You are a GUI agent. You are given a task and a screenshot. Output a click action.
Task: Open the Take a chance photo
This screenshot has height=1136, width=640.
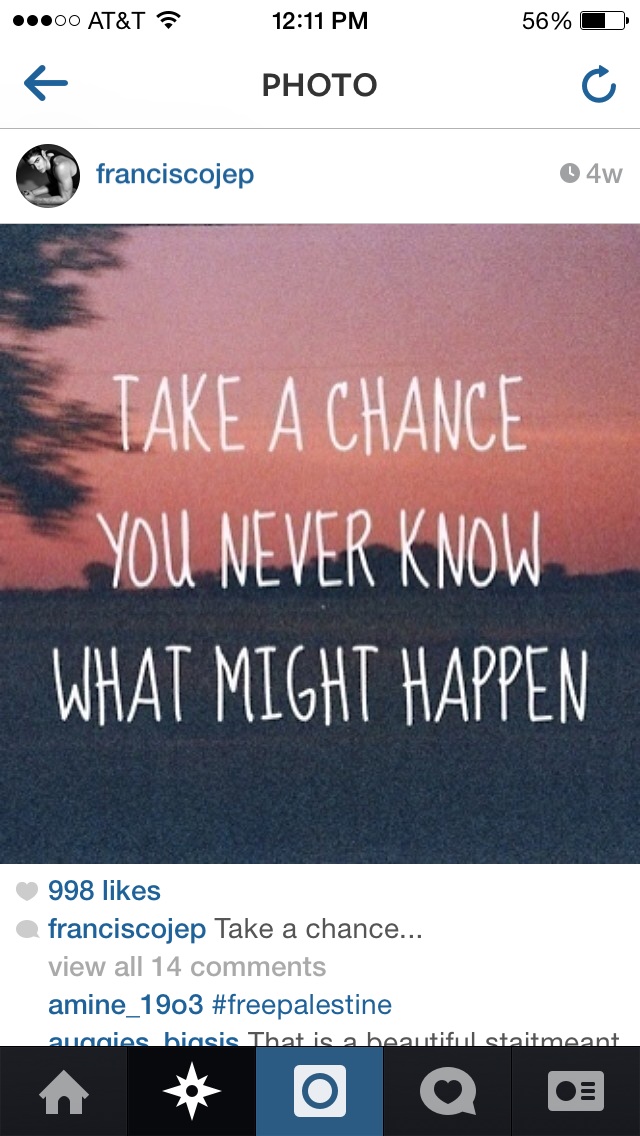click(320, 543)
